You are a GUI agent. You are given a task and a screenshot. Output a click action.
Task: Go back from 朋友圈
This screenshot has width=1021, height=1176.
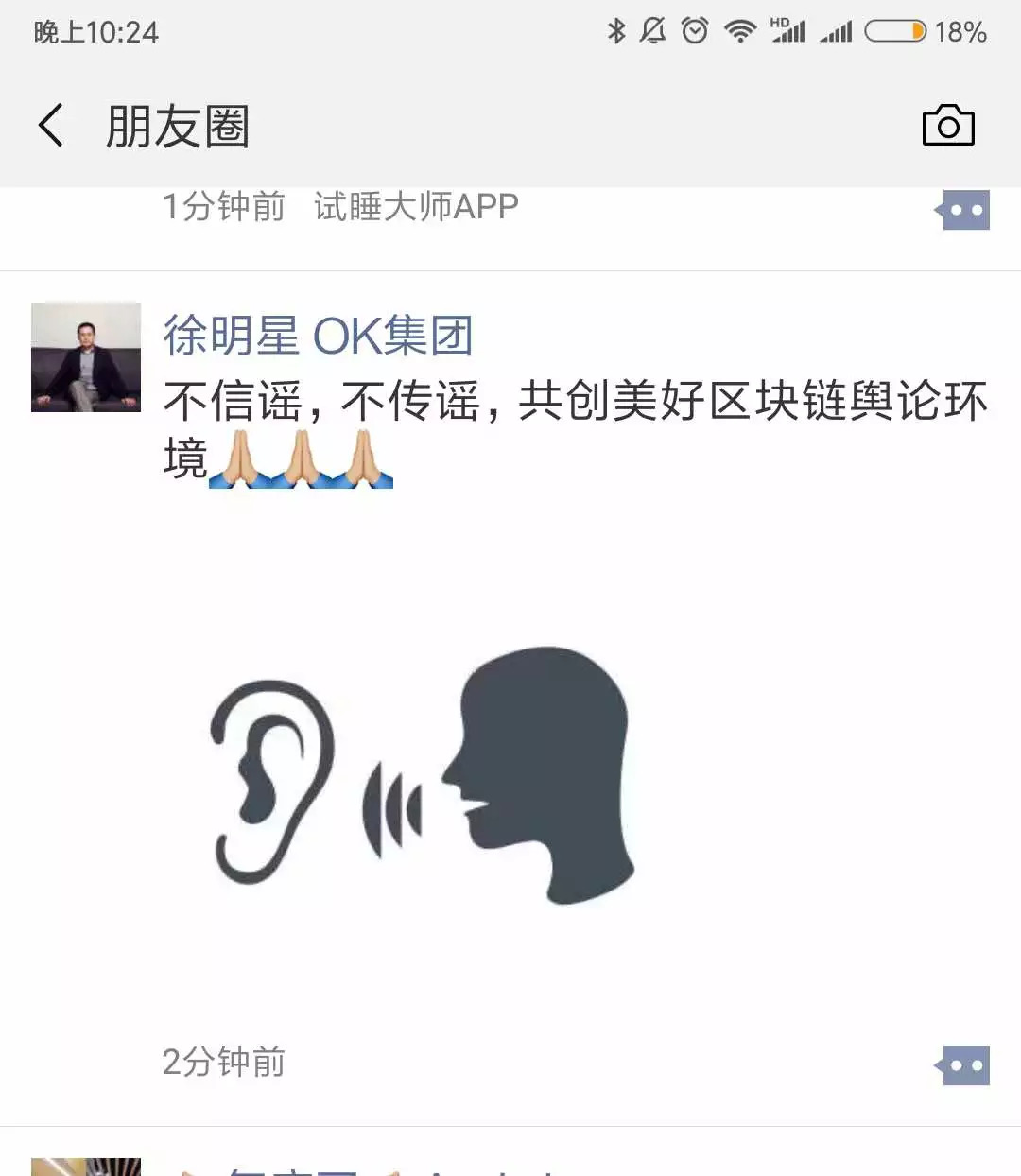(52, 126)
